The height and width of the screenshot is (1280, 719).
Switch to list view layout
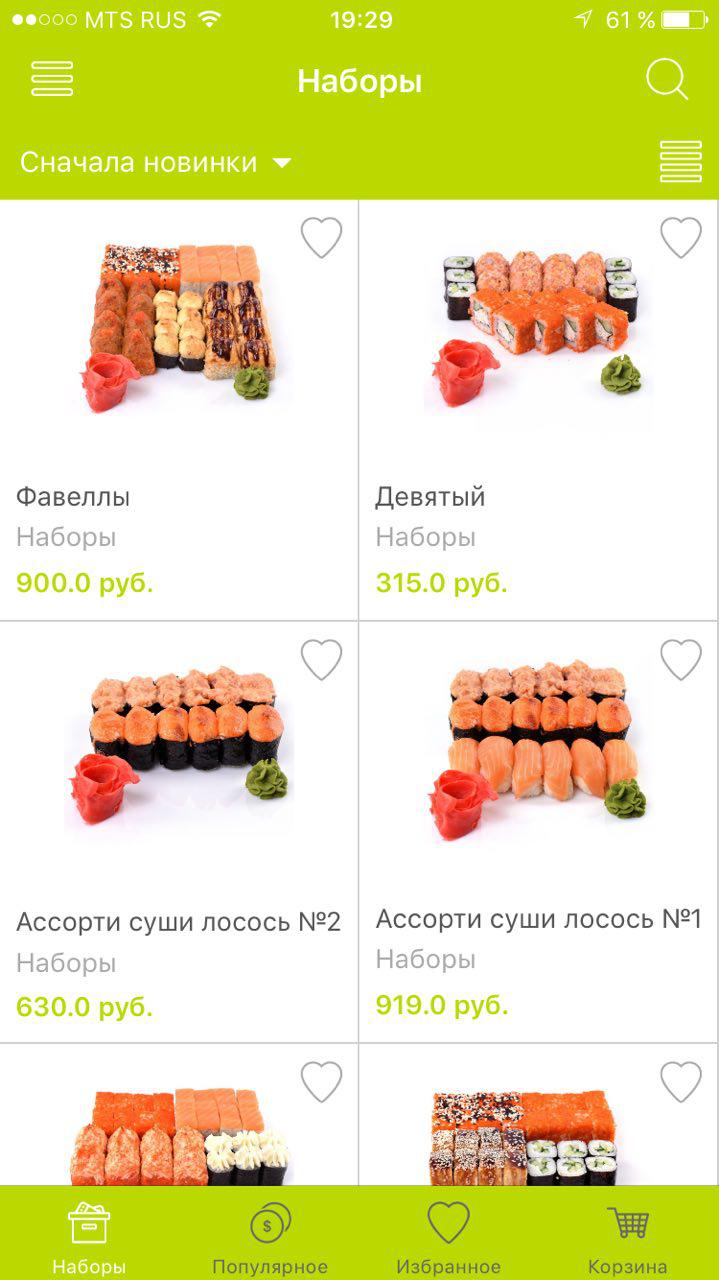[x=680, y=162]
